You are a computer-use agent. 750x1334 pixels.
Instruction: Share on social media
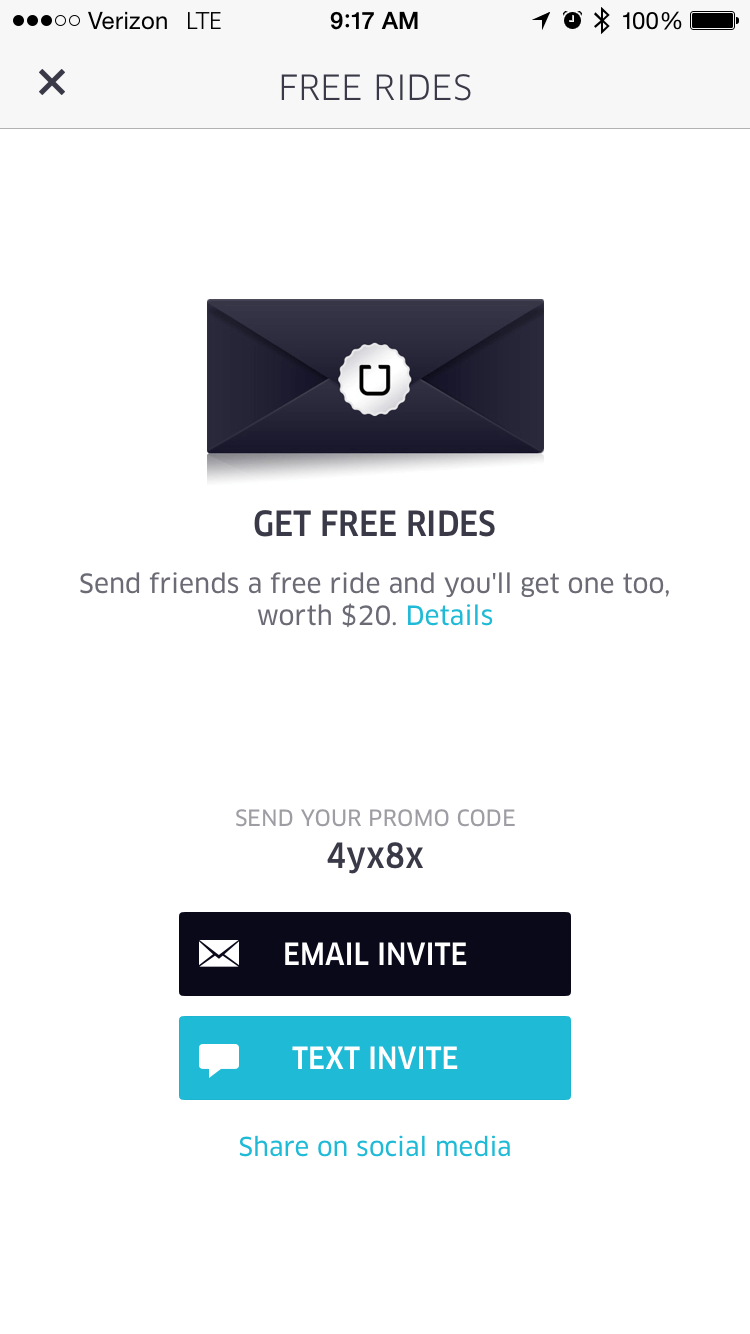click(375, 1146)
